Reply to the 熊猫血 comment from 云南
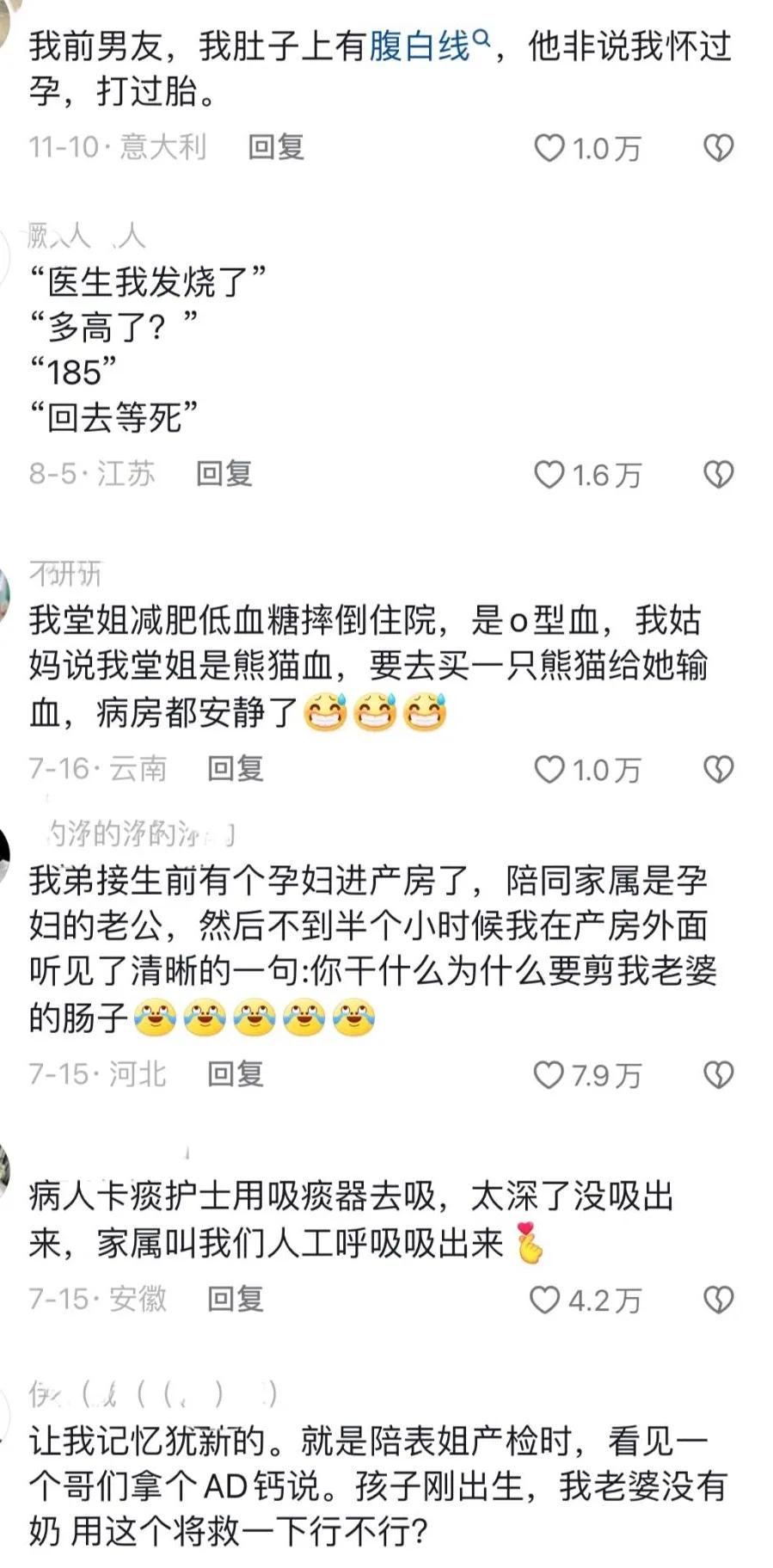The width and height of the screenshot is (773, 1568). coord(235,768)
